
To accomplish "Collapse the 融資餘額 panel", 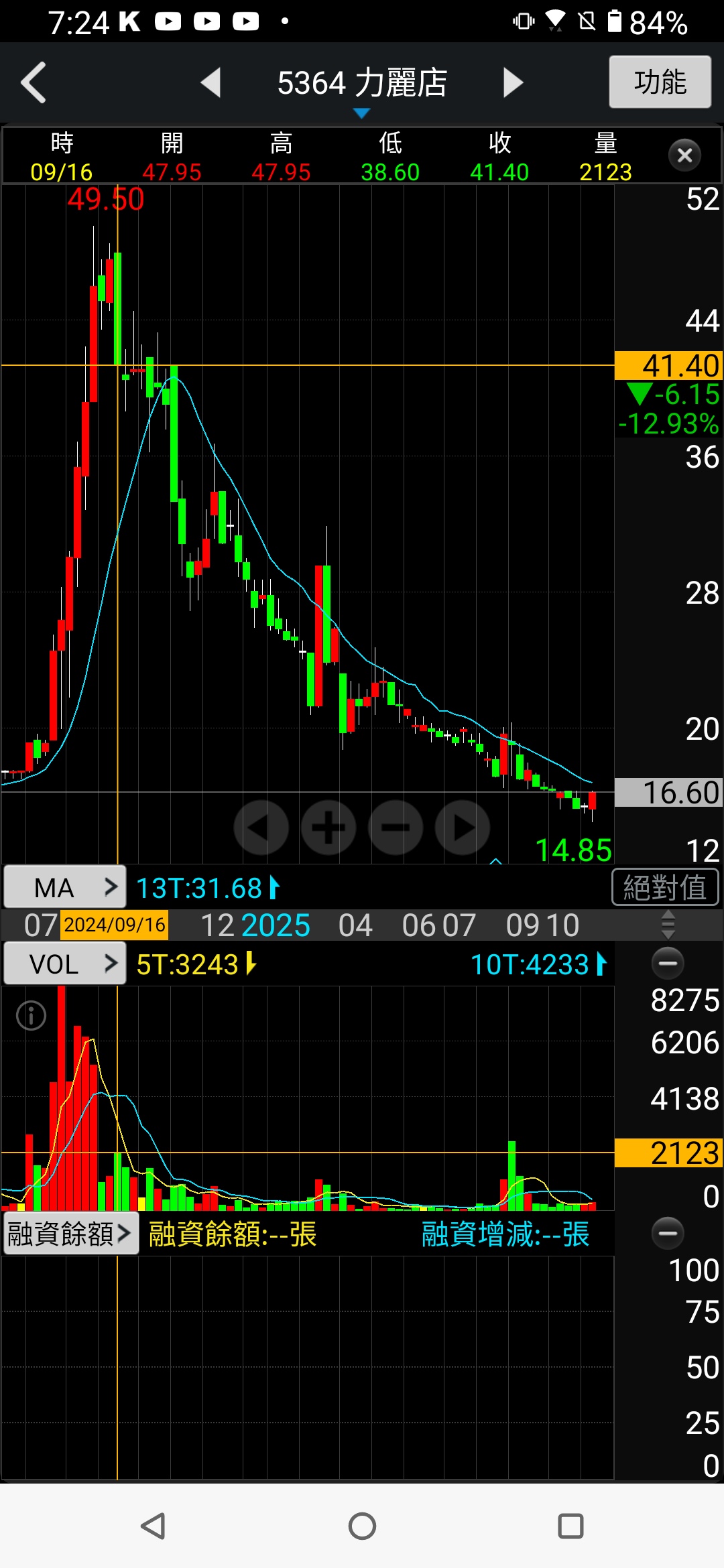I will (x=668, y=1233).
